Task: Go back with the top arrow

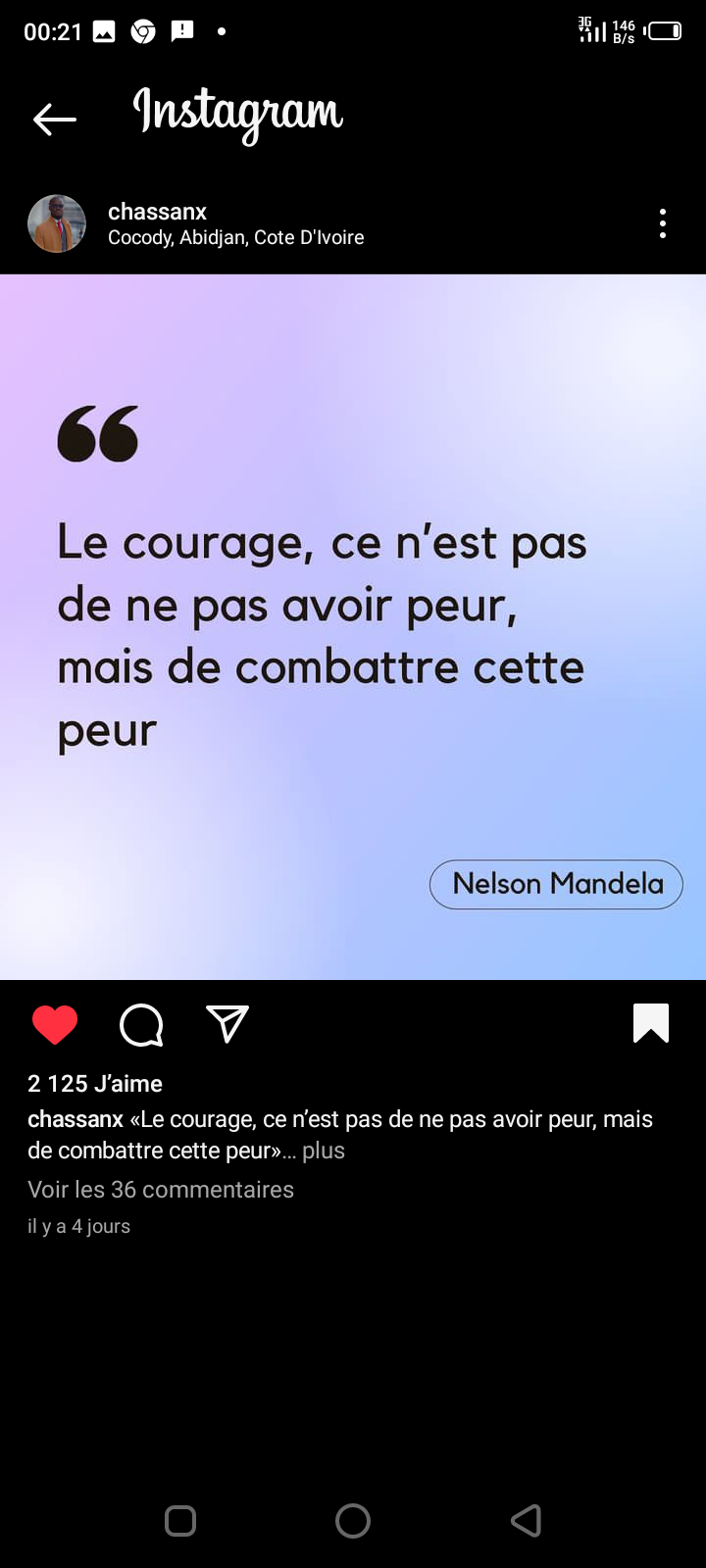Action: tap(55, 120)
